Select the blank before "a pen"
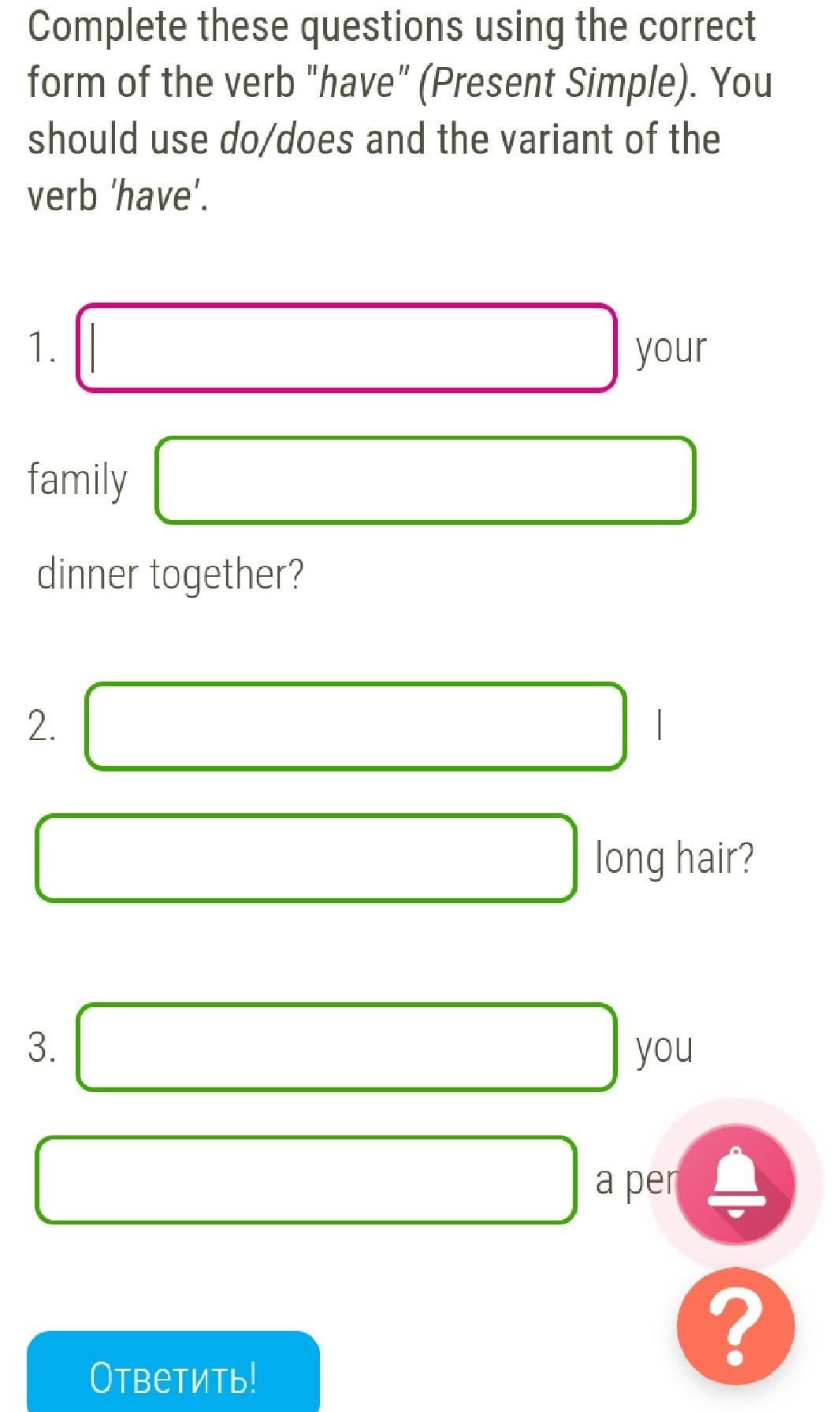Screen dimensions: 840x1412 point(306,1180)
